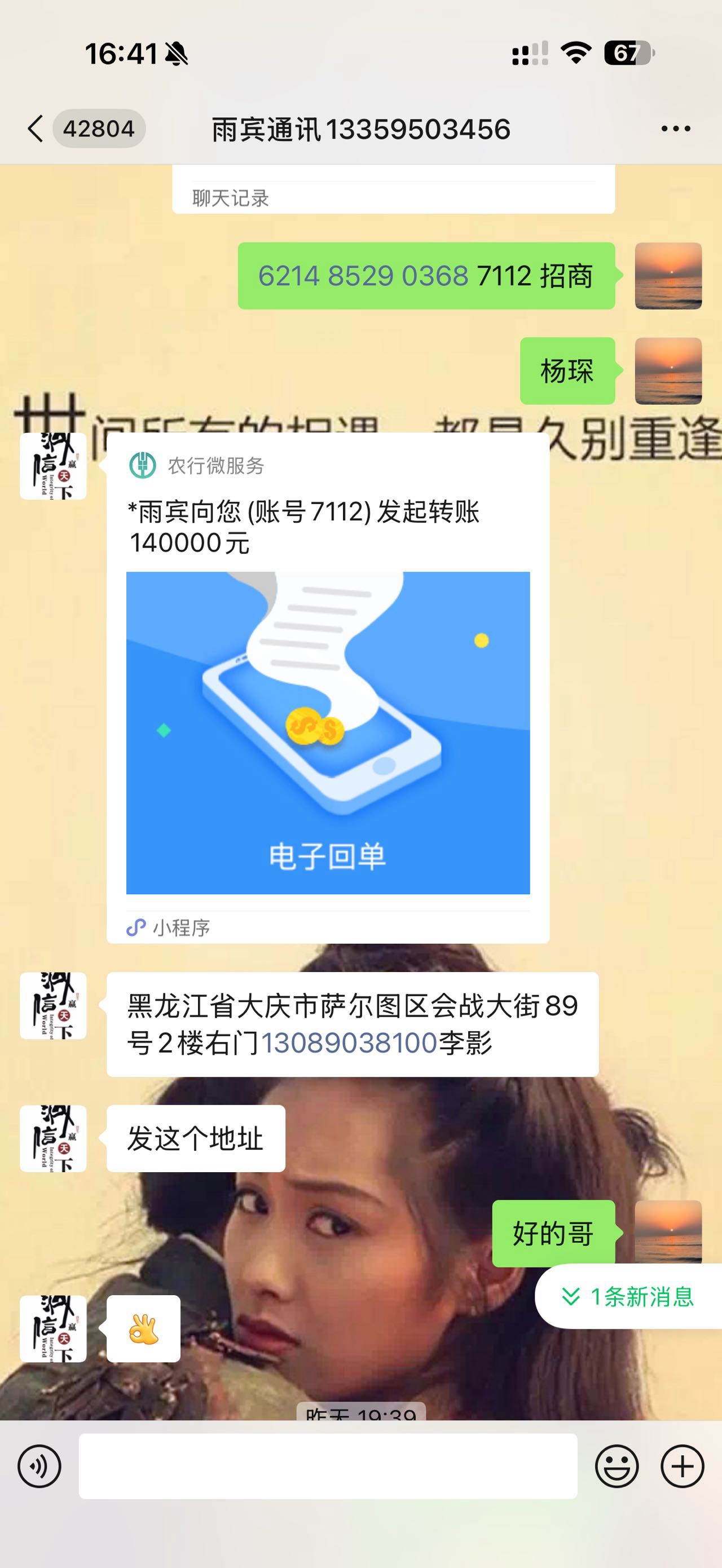View sender avatar beside 发这个地址
Image resolution: width=722 pixels, height=1568 pixels.
click(53, 1138)
